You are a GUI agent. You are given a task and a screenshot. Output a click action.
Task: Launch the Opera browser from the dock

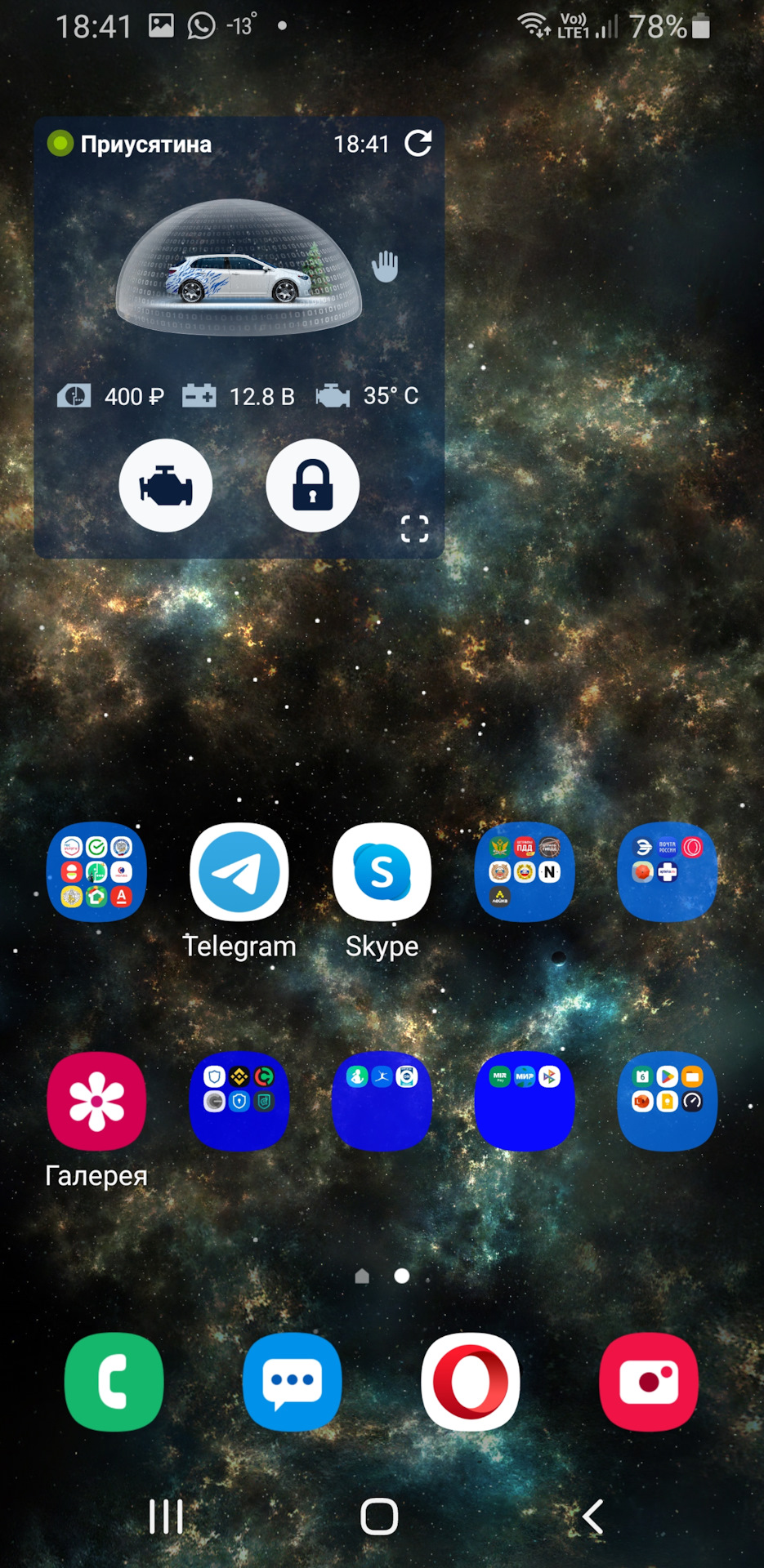click(471, 1382)
